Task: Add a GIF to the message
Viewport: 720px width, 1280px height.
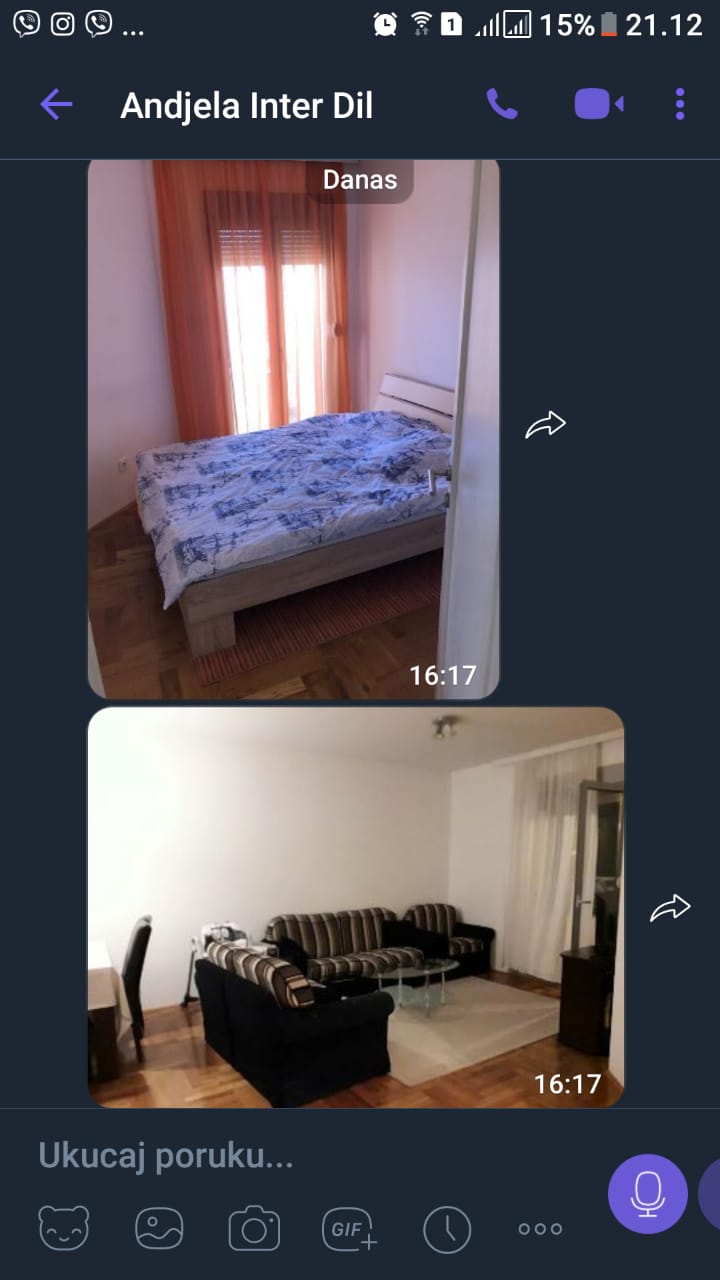Action: coord(350,1229)
